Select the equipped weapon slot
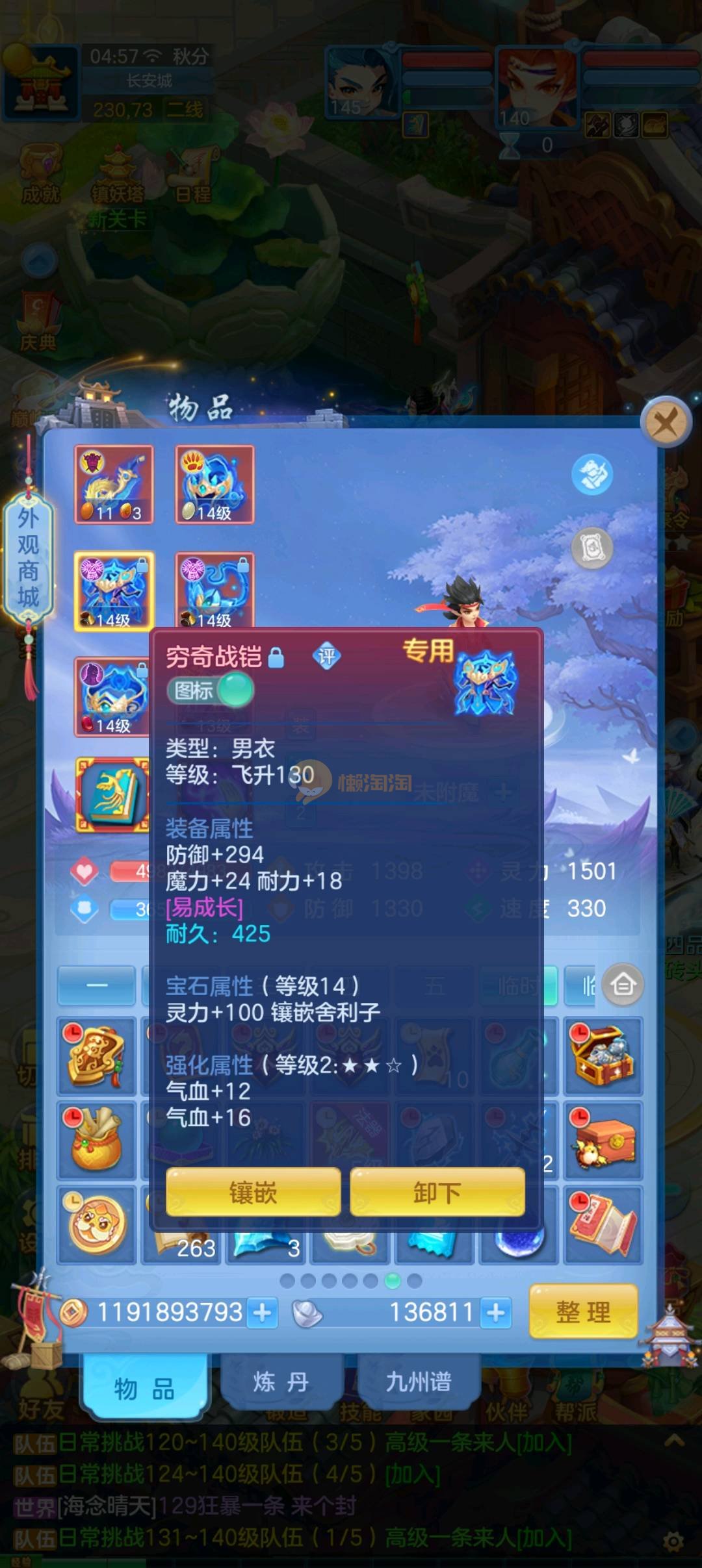 click(114, 485)
